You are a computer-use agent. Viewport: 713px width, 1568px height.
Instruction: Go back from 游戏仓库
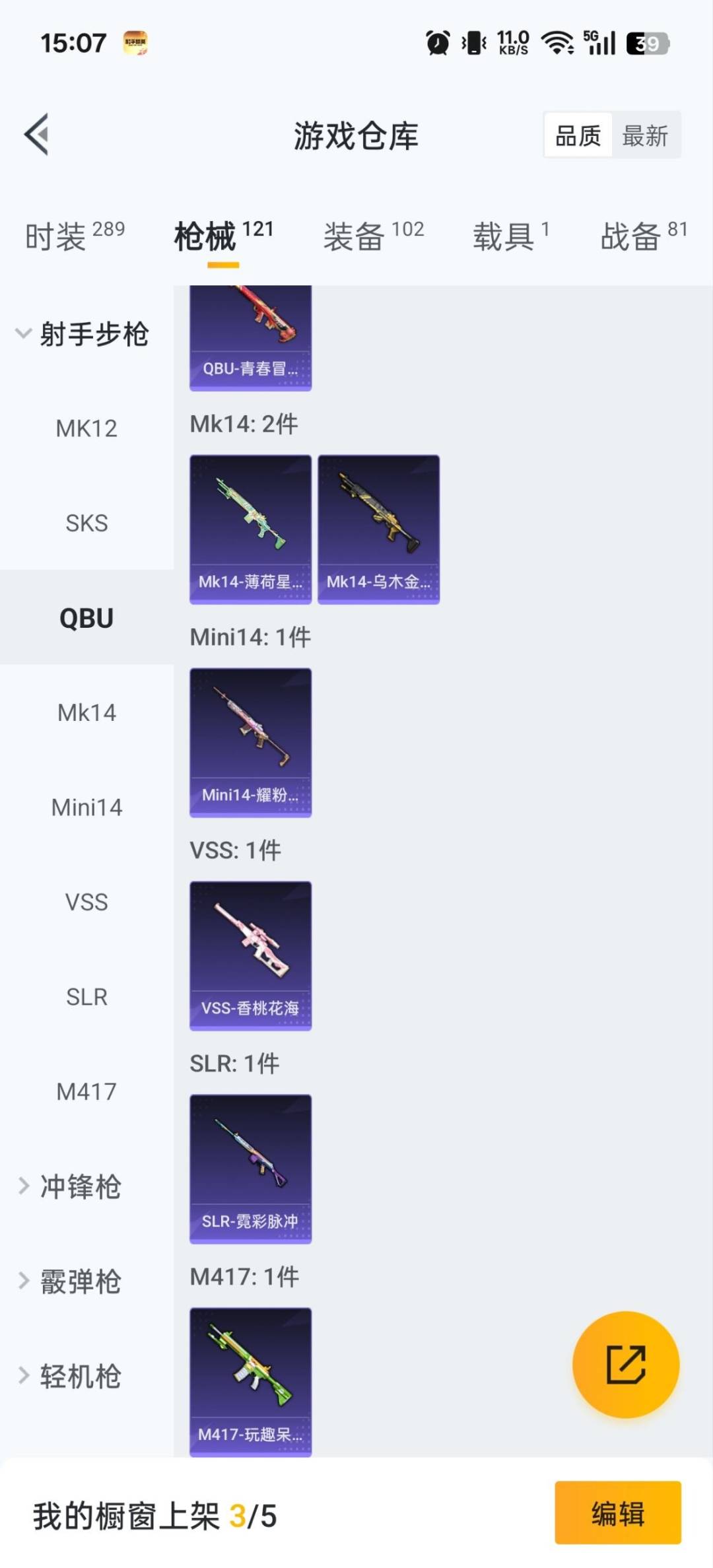[x=37, y=135]
